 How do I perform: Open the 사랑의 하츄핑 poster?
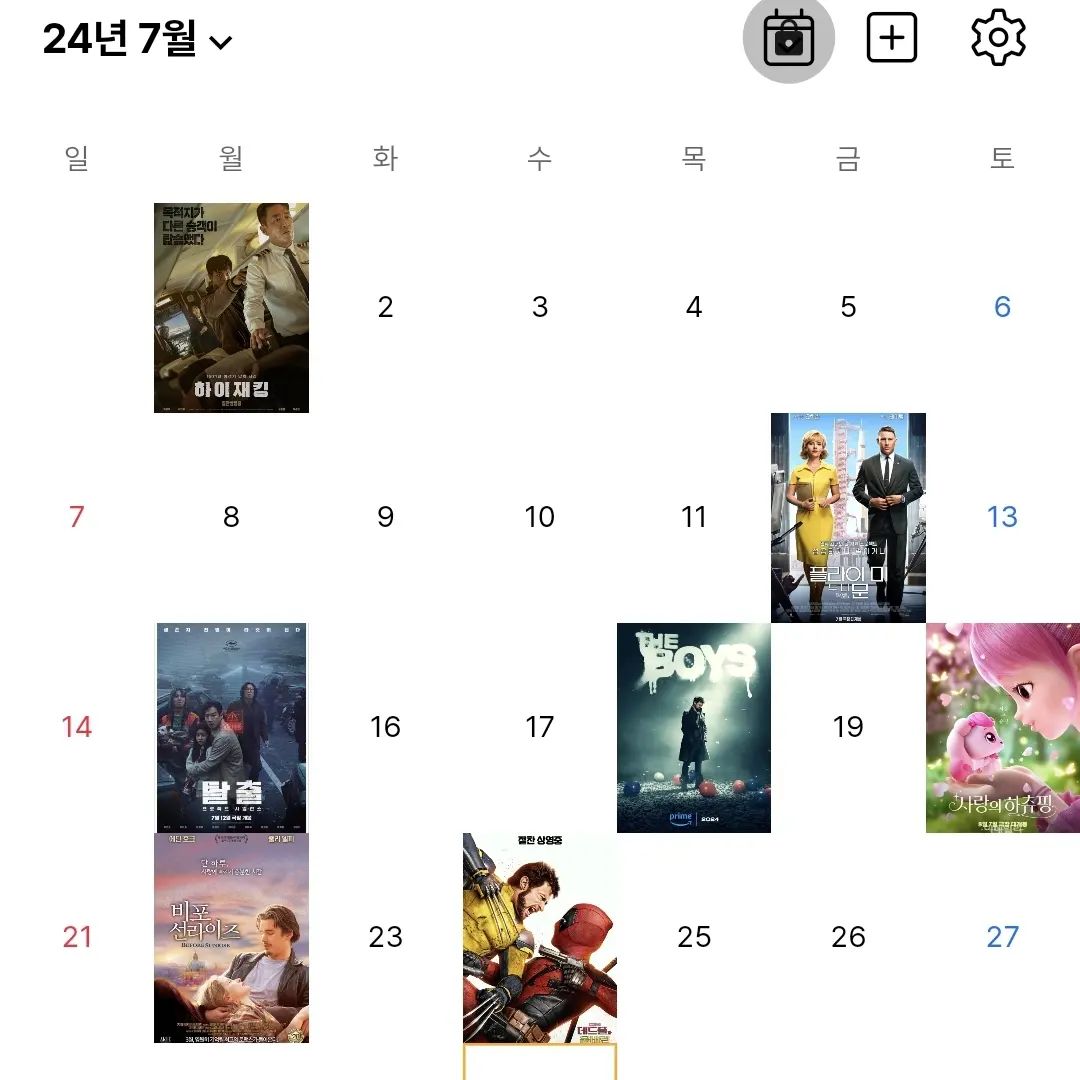pyautogui.click(x=1002, y=728)
